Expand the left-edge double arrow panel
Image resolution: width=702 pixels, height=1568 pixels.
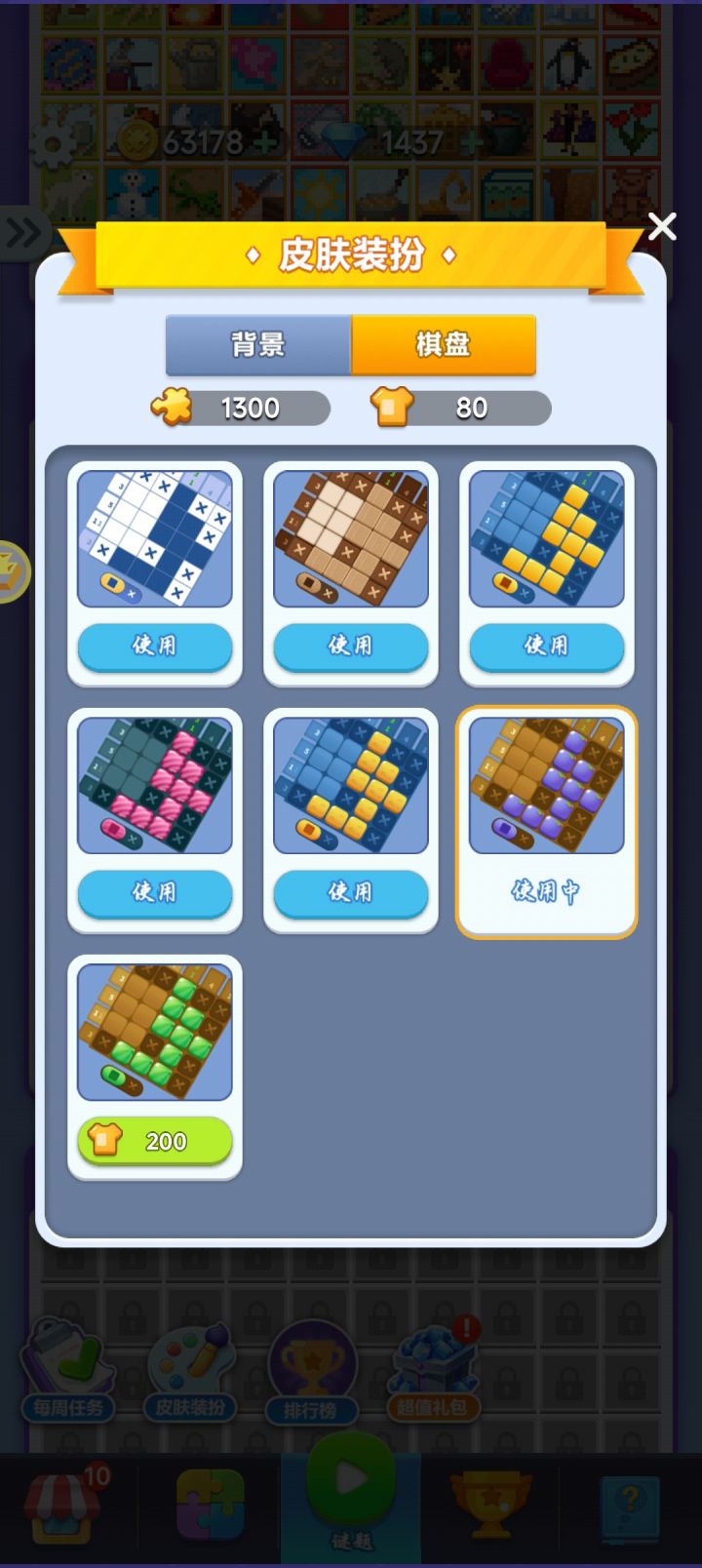pyautogui.click(x=21, y=233)
